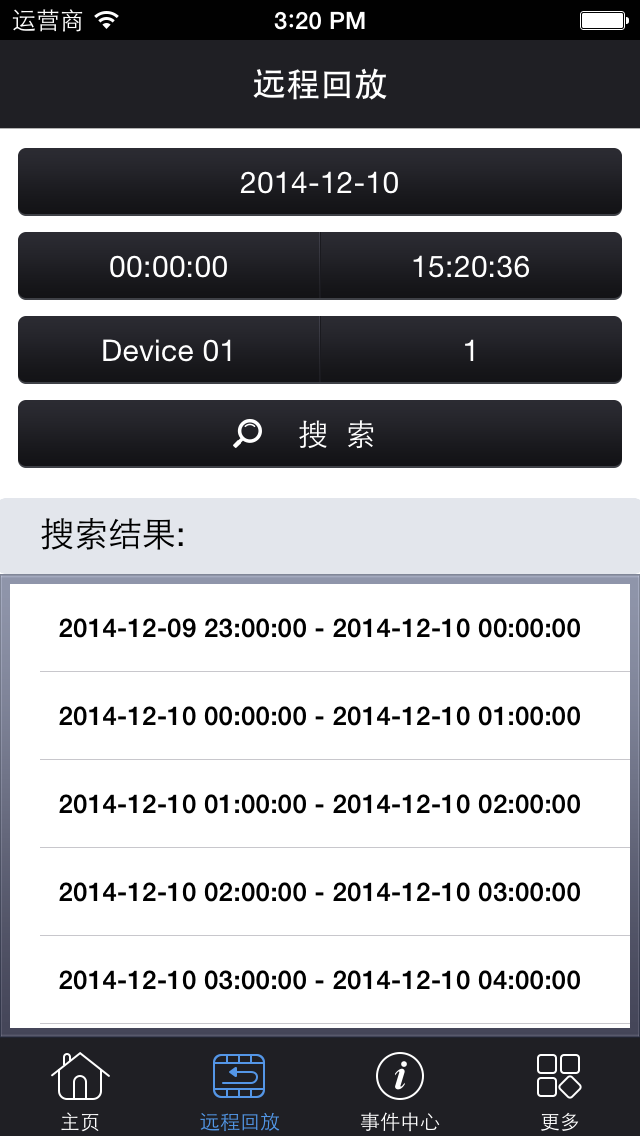Open the 01:00:00 - 02:00:00 result
The image size is (640, 1136).
(x=320, y=804)
